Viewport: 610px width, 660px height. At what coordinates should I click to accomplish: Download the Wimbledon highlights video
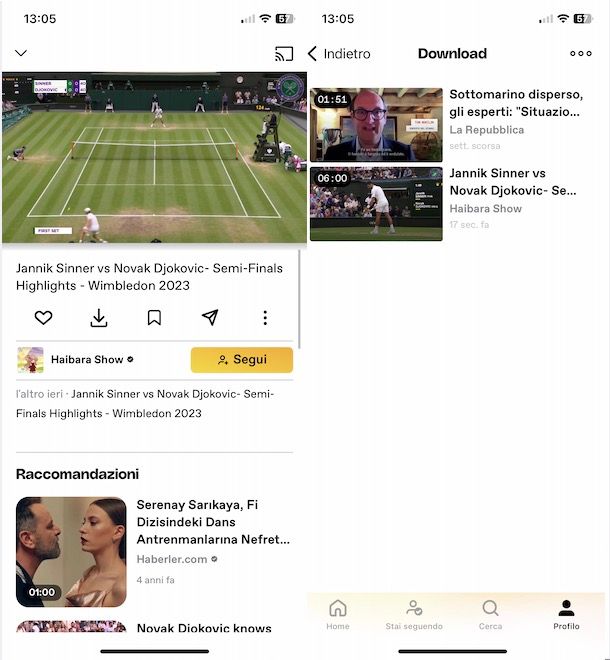coord(99,318)
